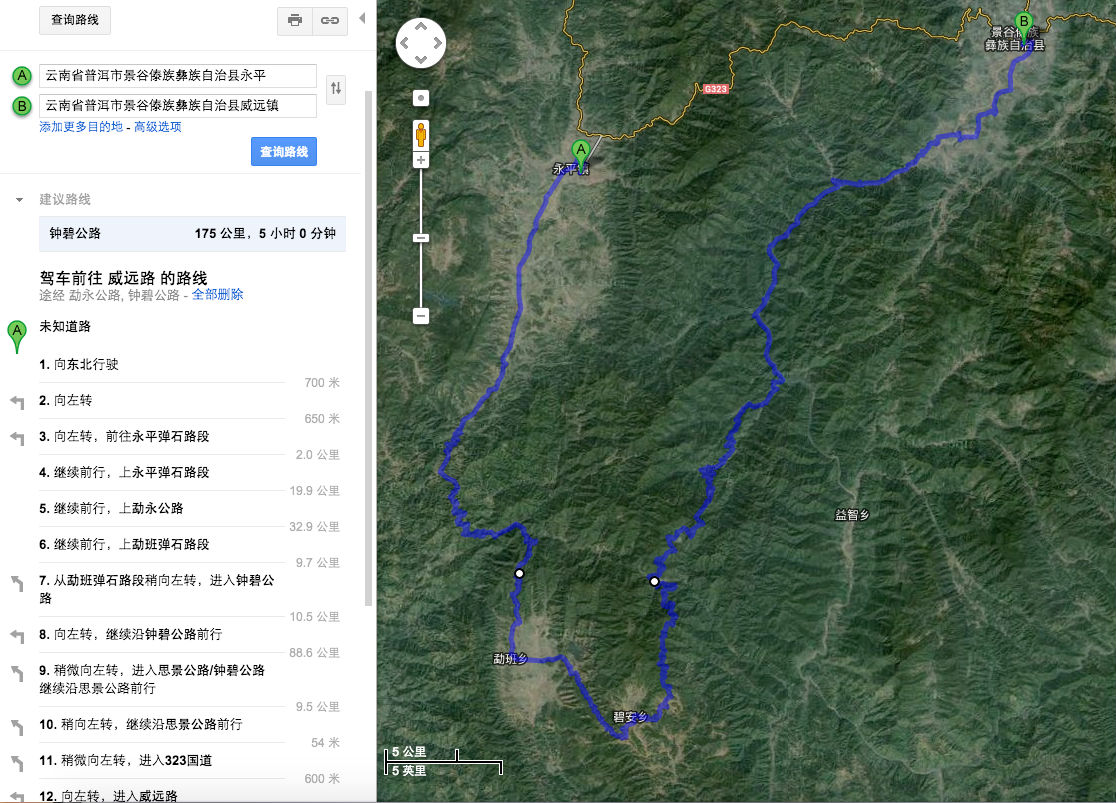Open 高级选项 link
Image resolution: width=1116 pixels, height=803 pixels.
(x=158, y=127)
